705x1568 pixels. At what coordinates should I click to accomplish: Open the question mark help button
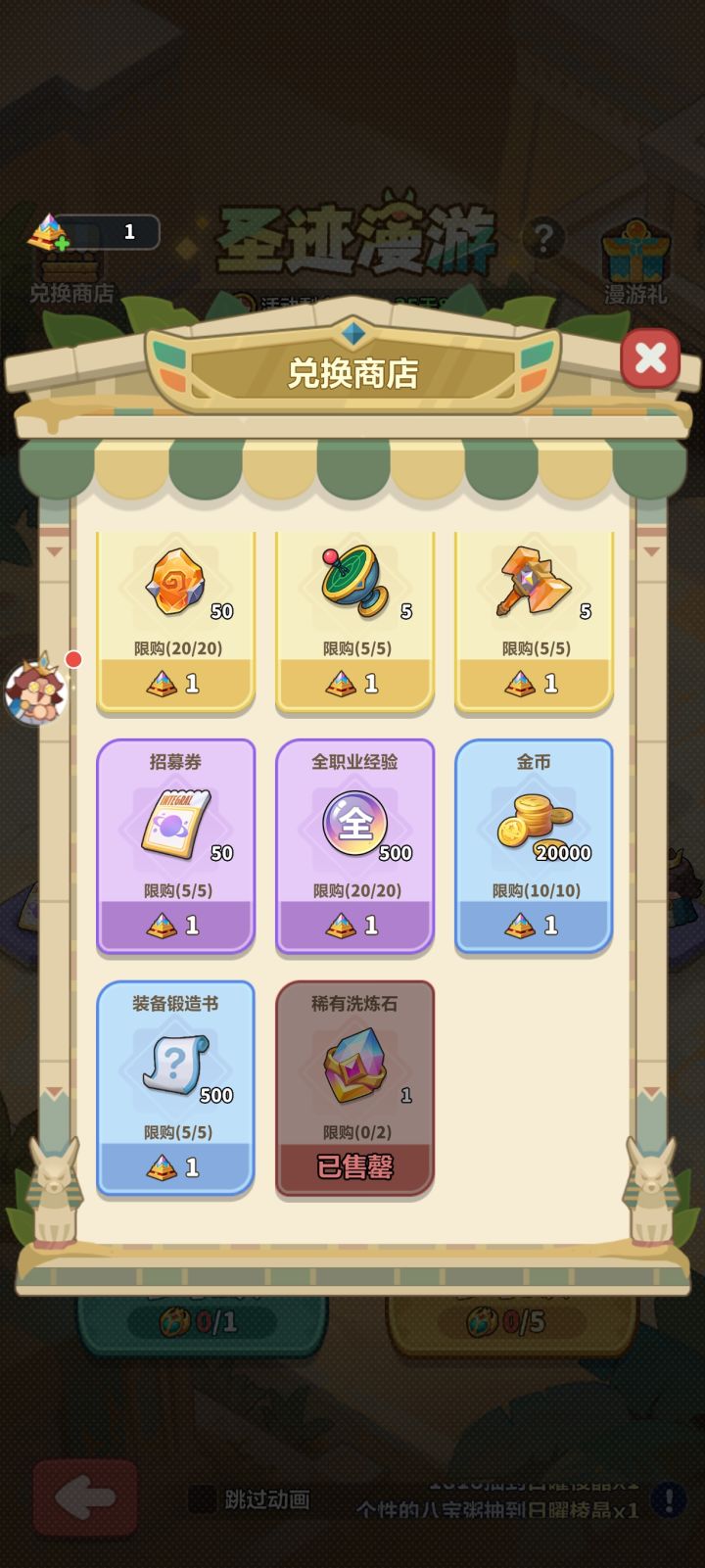[x=542, y=235]
